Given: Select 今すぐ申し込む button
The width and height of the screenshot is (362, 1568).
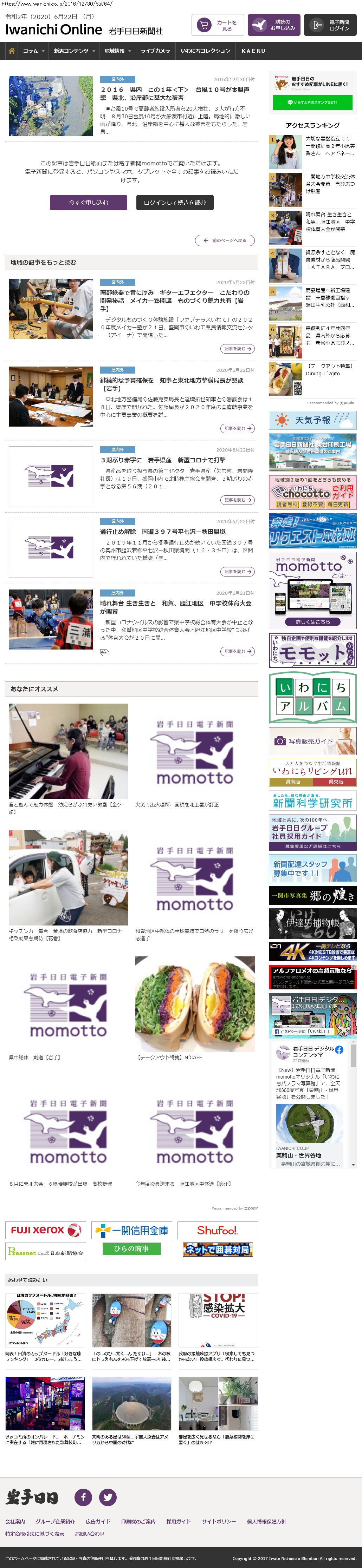Looking at the screenshot, I should click(x=88, y=203).
